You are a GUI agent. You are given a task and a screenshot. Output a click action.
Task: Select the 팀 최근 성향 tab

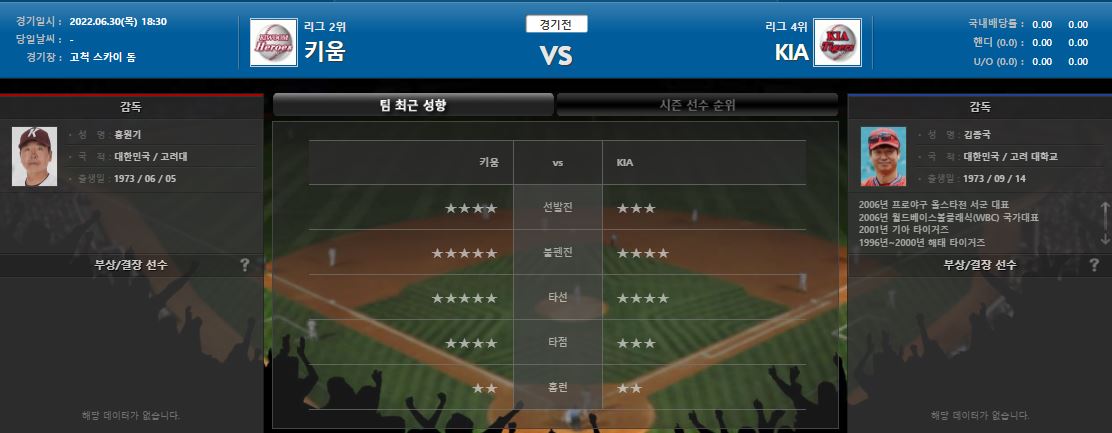click(412, 105)
